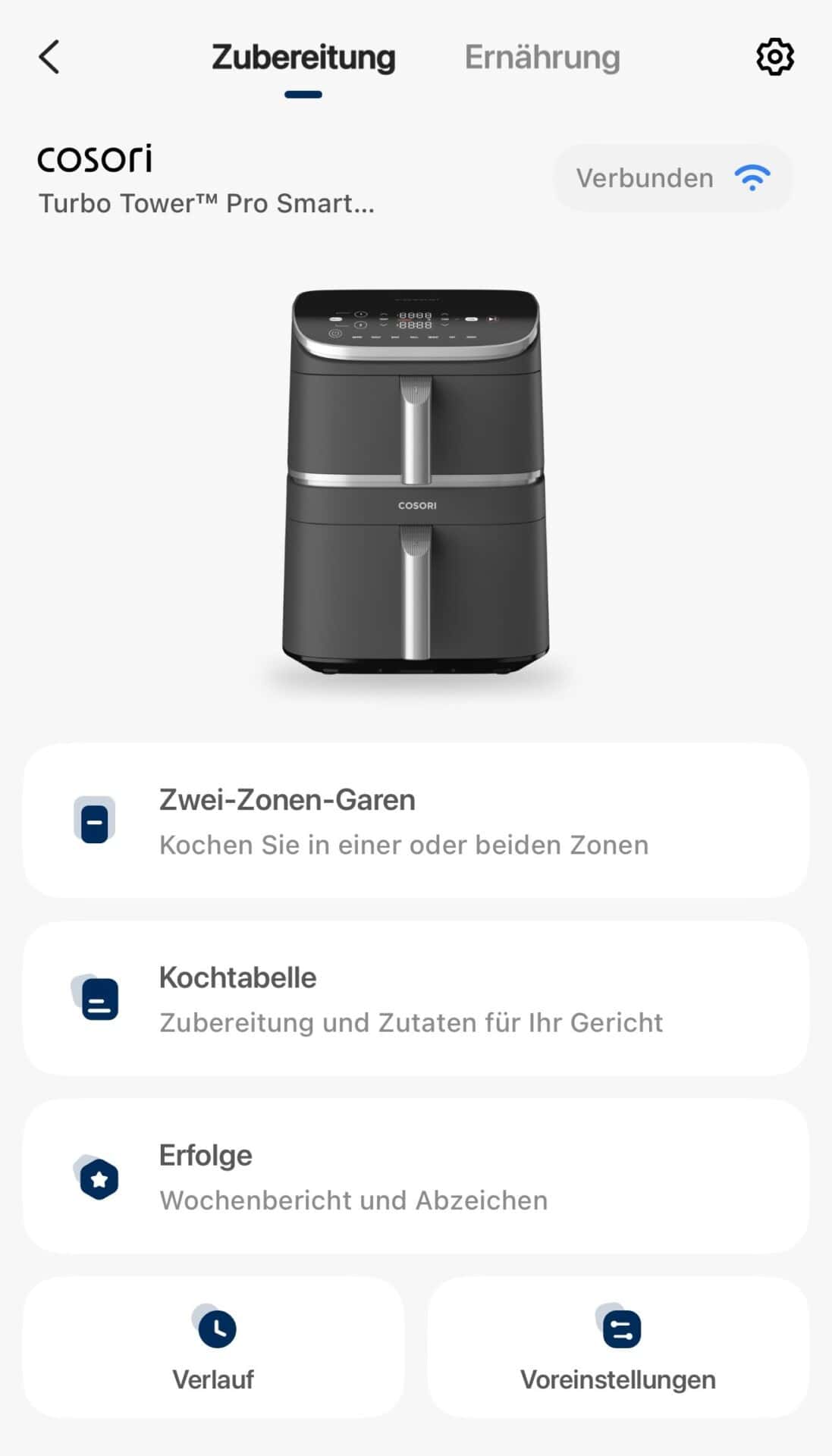
Task: Go back using the top arrow
Action: pos(49,57)
